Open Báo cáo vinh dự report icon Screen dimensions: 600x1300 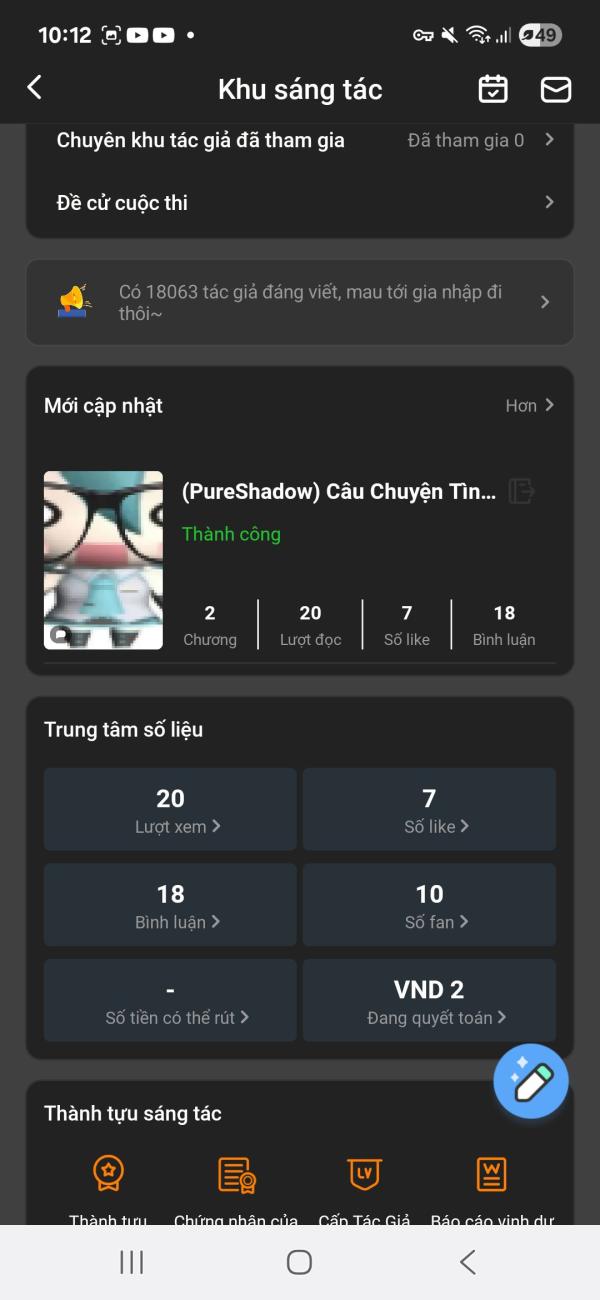pyautogui.click(x=491, y=1176)
